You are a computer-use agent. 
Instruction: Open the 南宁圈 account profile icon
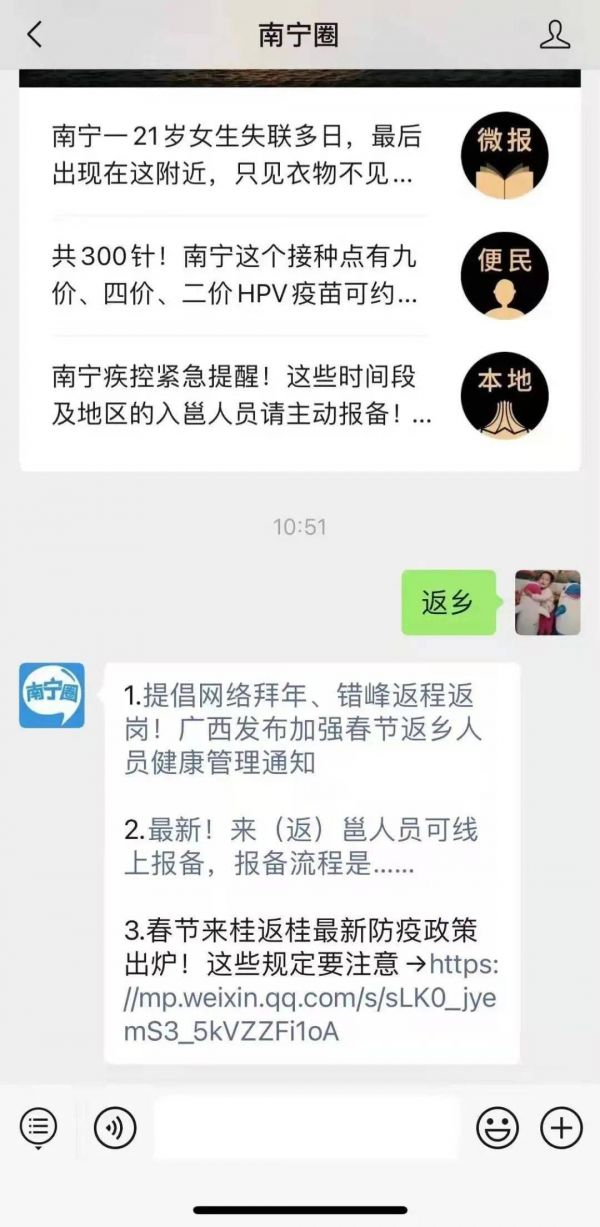pyautogui.click(x=554, y=35)
